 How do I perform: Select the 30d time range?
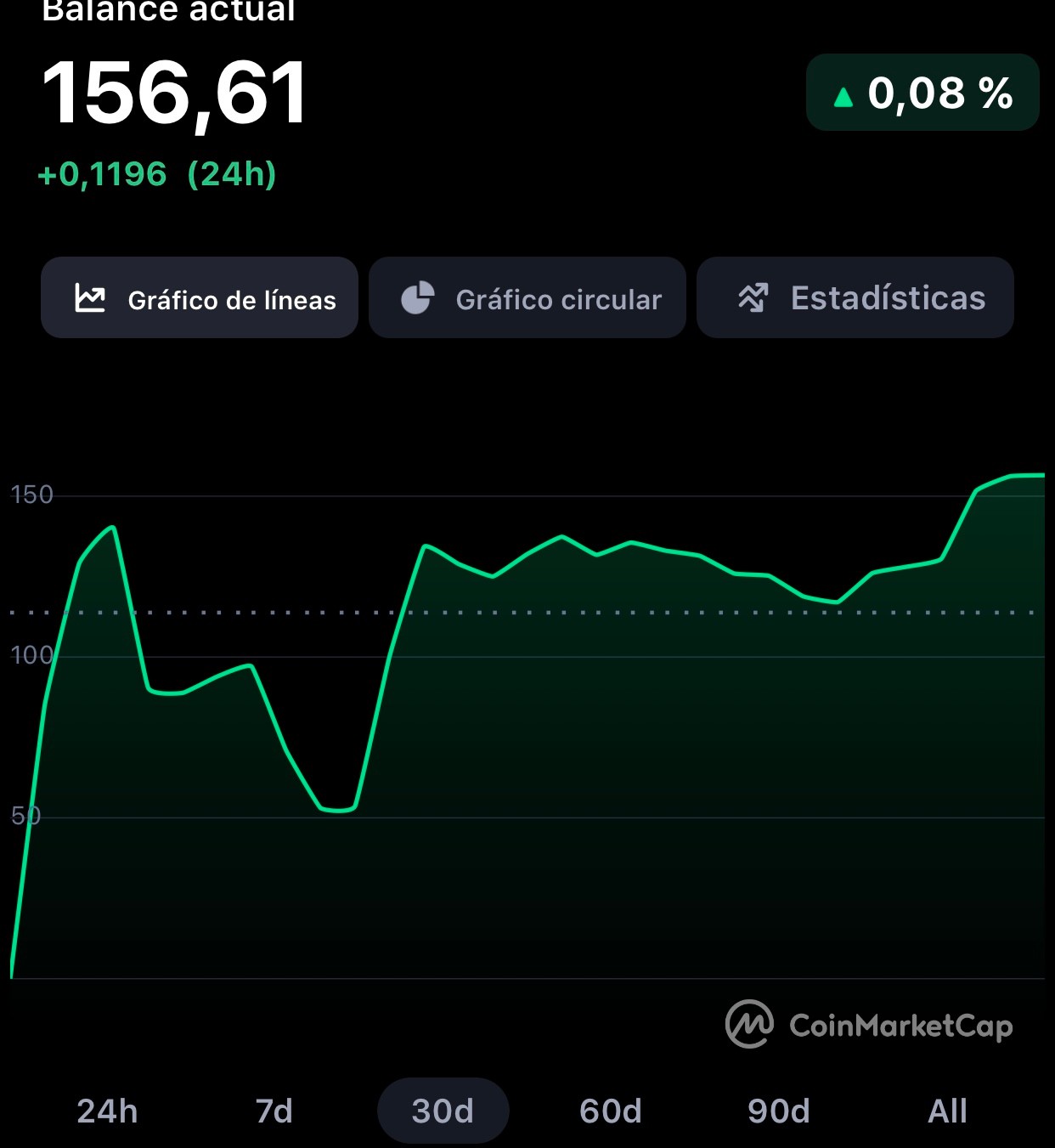coord(443,1111)
